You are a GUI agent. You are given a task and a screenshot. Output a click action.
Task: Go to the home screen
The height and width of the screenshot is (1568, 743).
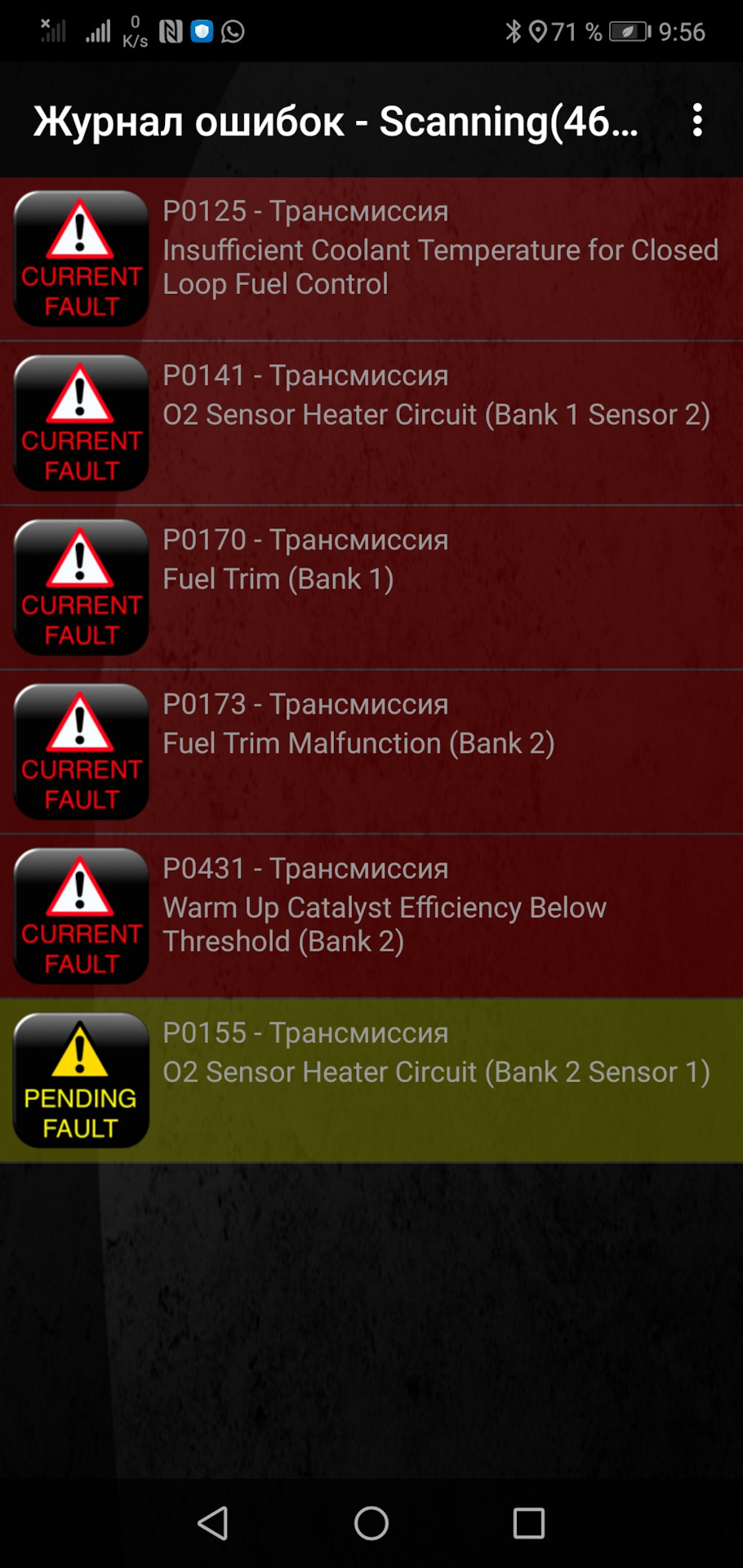coord(371,1523)
